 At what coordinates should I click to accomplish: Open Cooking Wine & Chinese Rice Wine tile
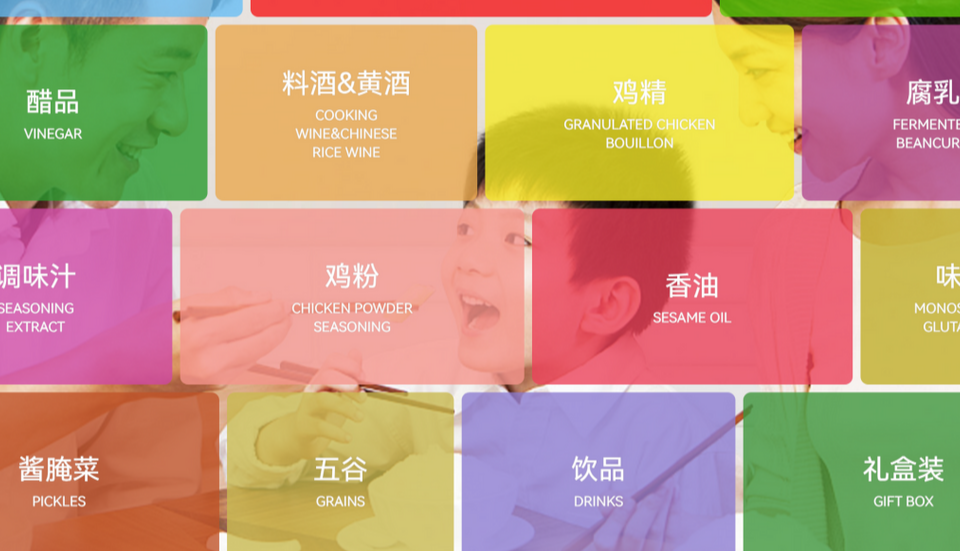coord(346,113)
